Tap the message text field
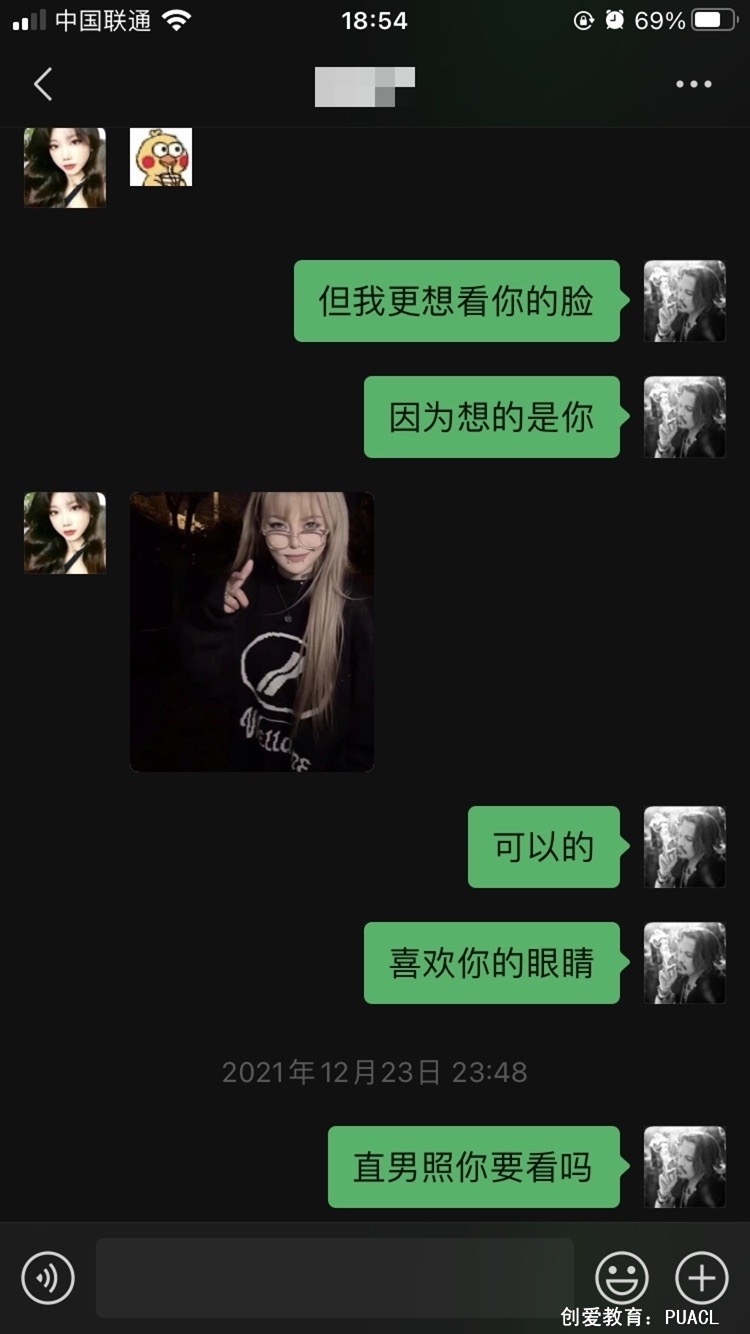This screenshot has width=750, height=1334. [x=335, y=1277]
